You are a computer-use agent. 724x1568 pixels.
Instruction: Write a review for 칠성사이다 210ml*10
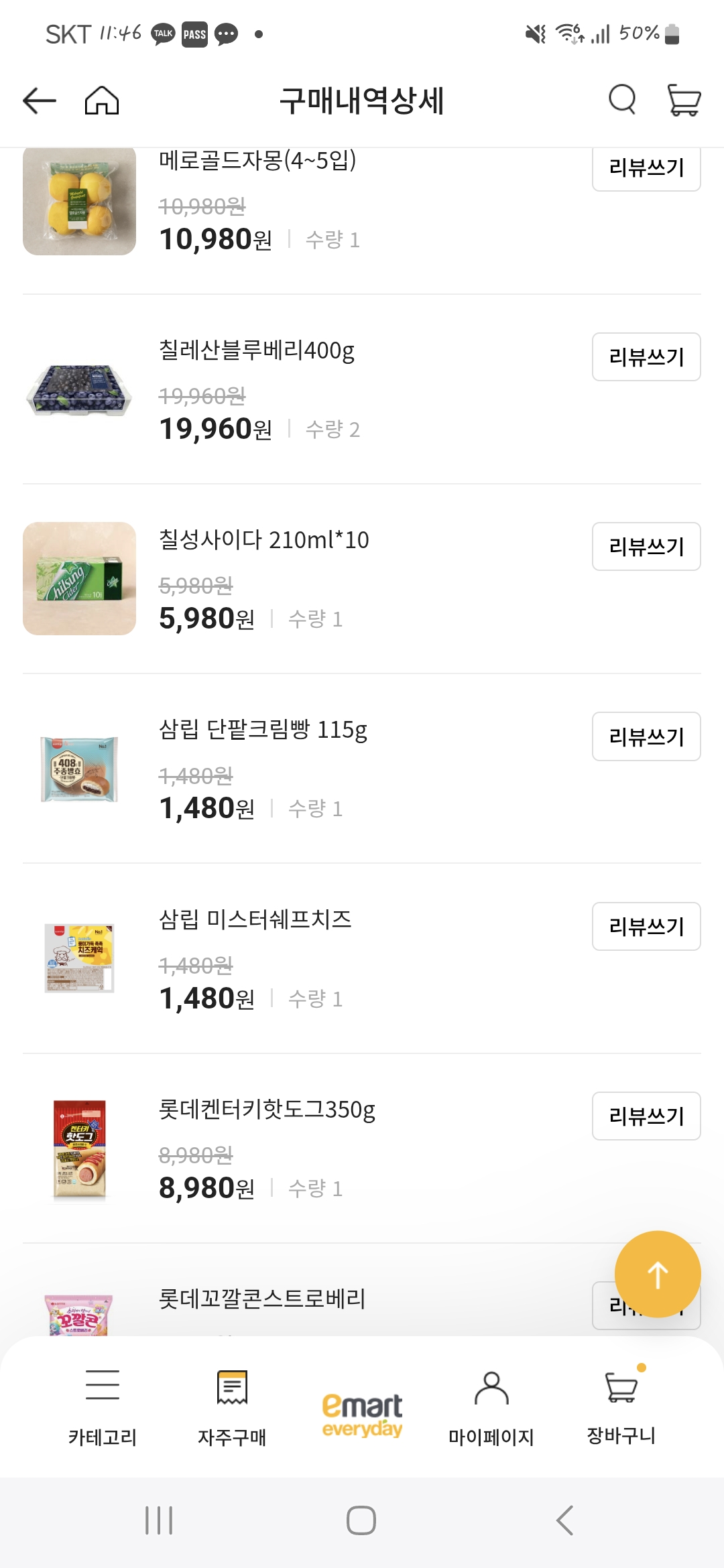[646, 547]
